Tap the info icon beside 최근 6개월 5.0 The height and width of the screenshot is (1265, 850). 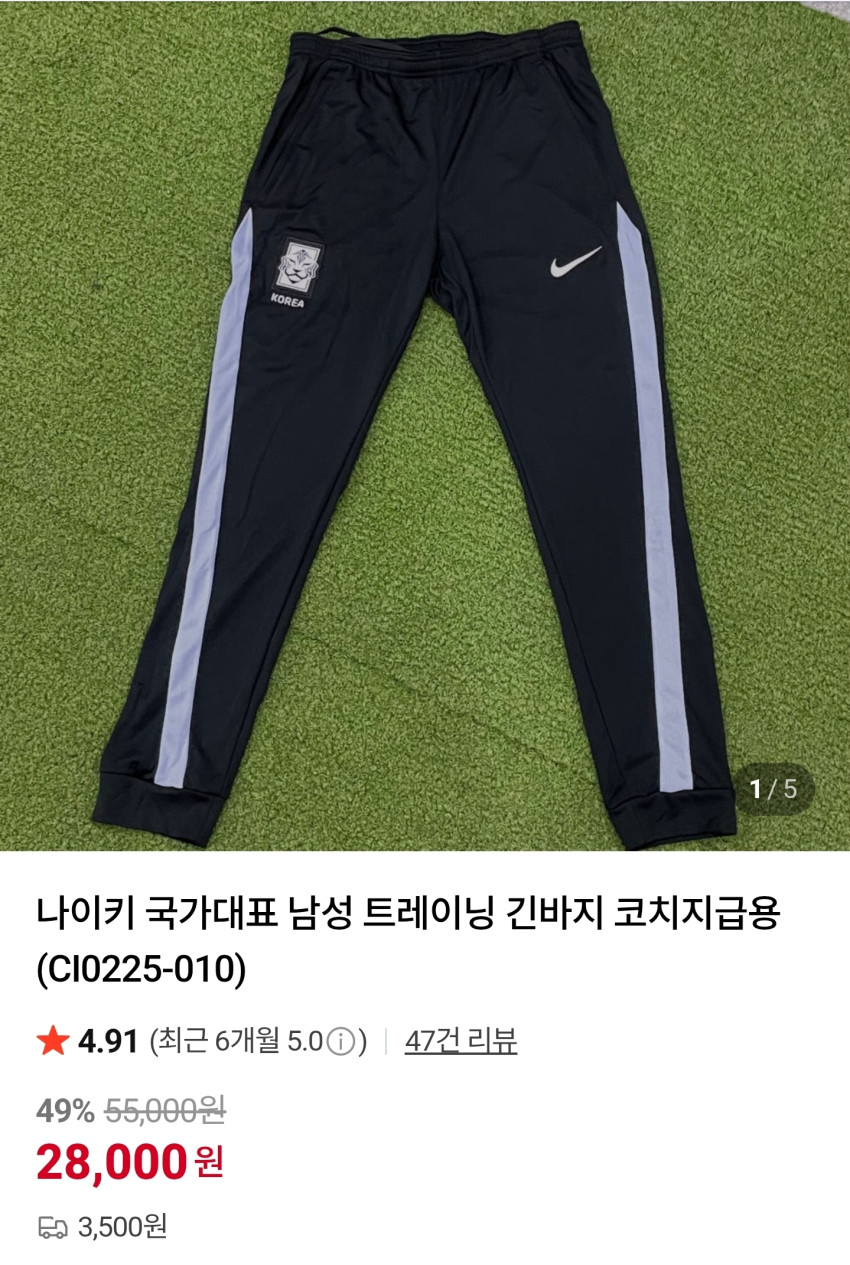(341, 1043)
